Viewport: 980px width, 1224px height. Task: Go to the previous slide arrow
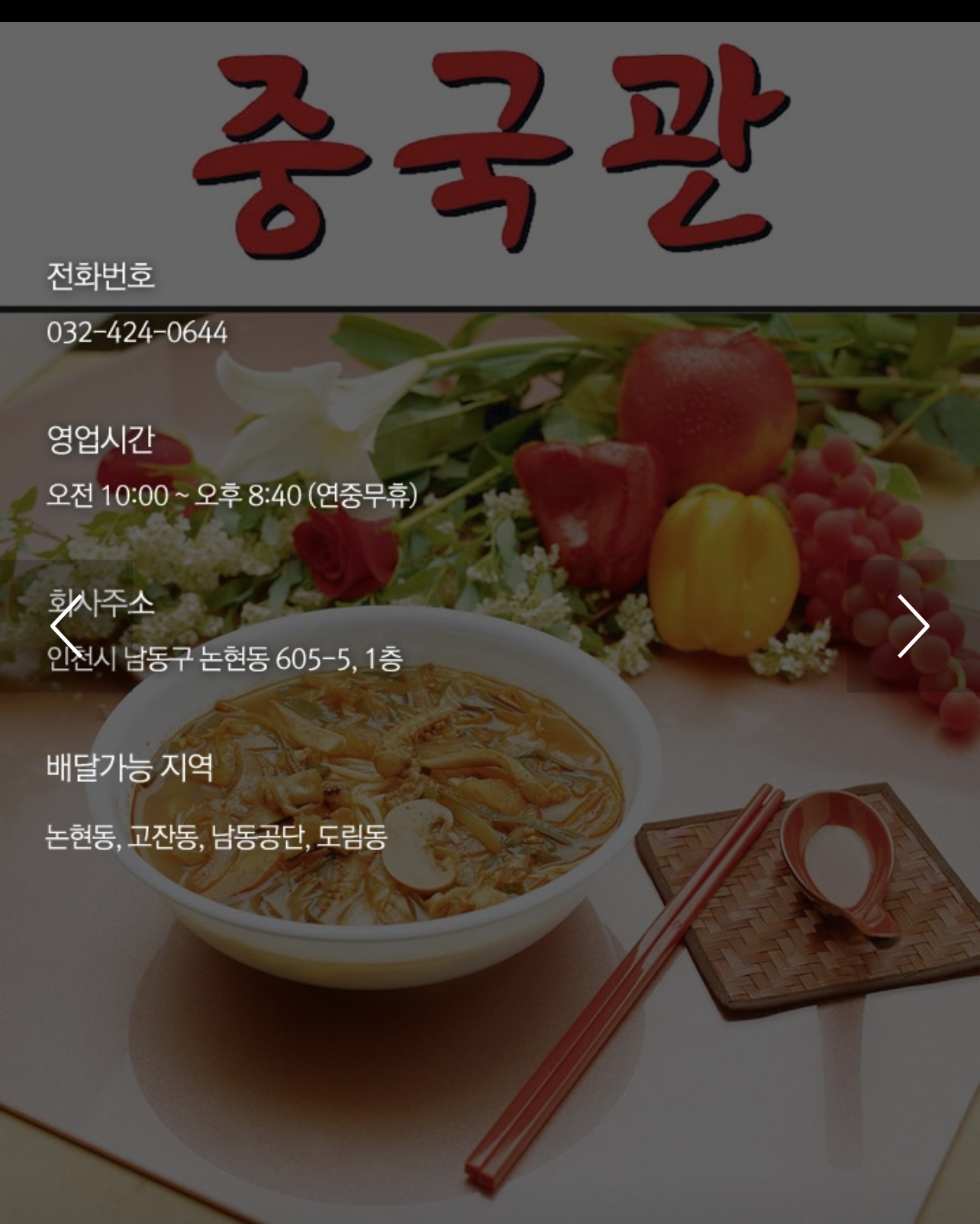tap(66, 626)
